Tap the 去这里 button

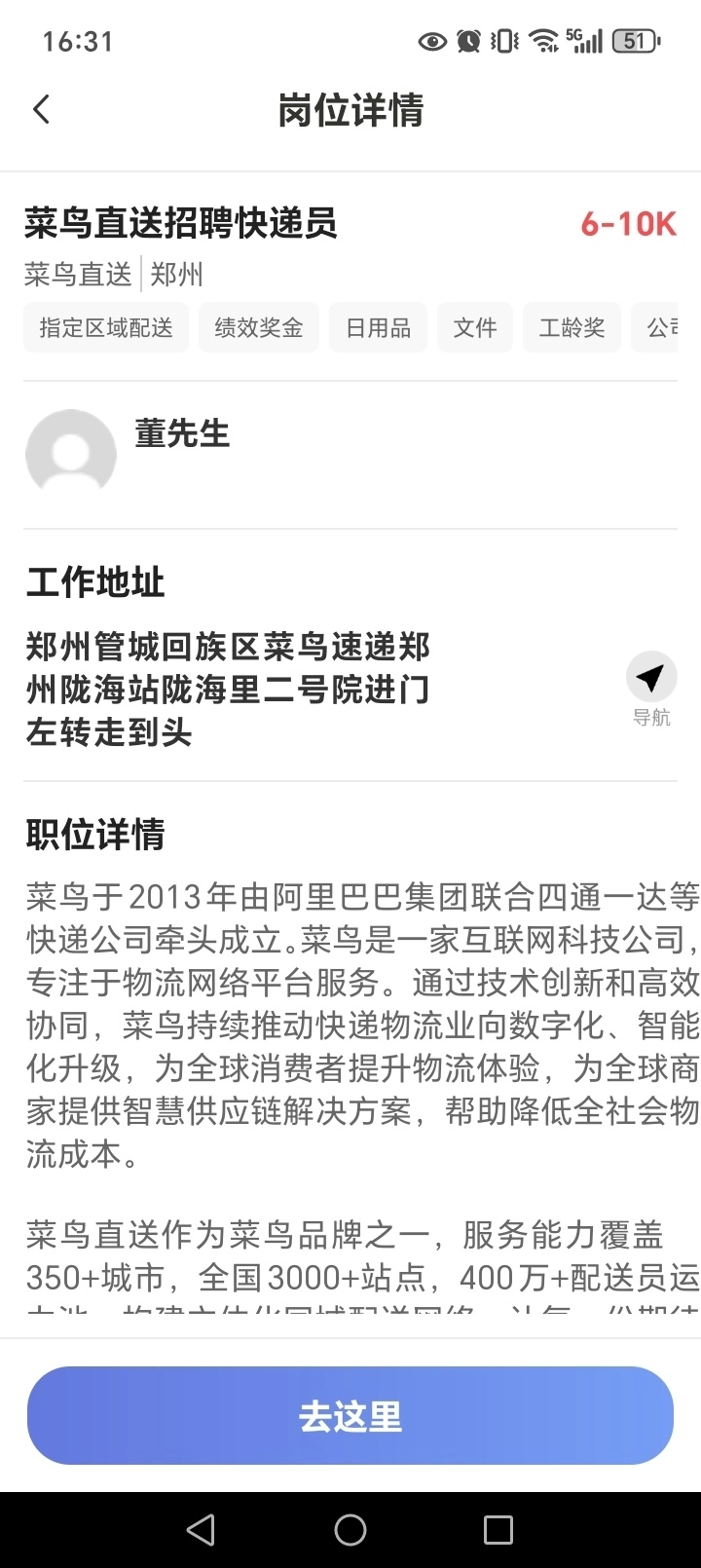pyautogui.click(x=350, y=1416)
